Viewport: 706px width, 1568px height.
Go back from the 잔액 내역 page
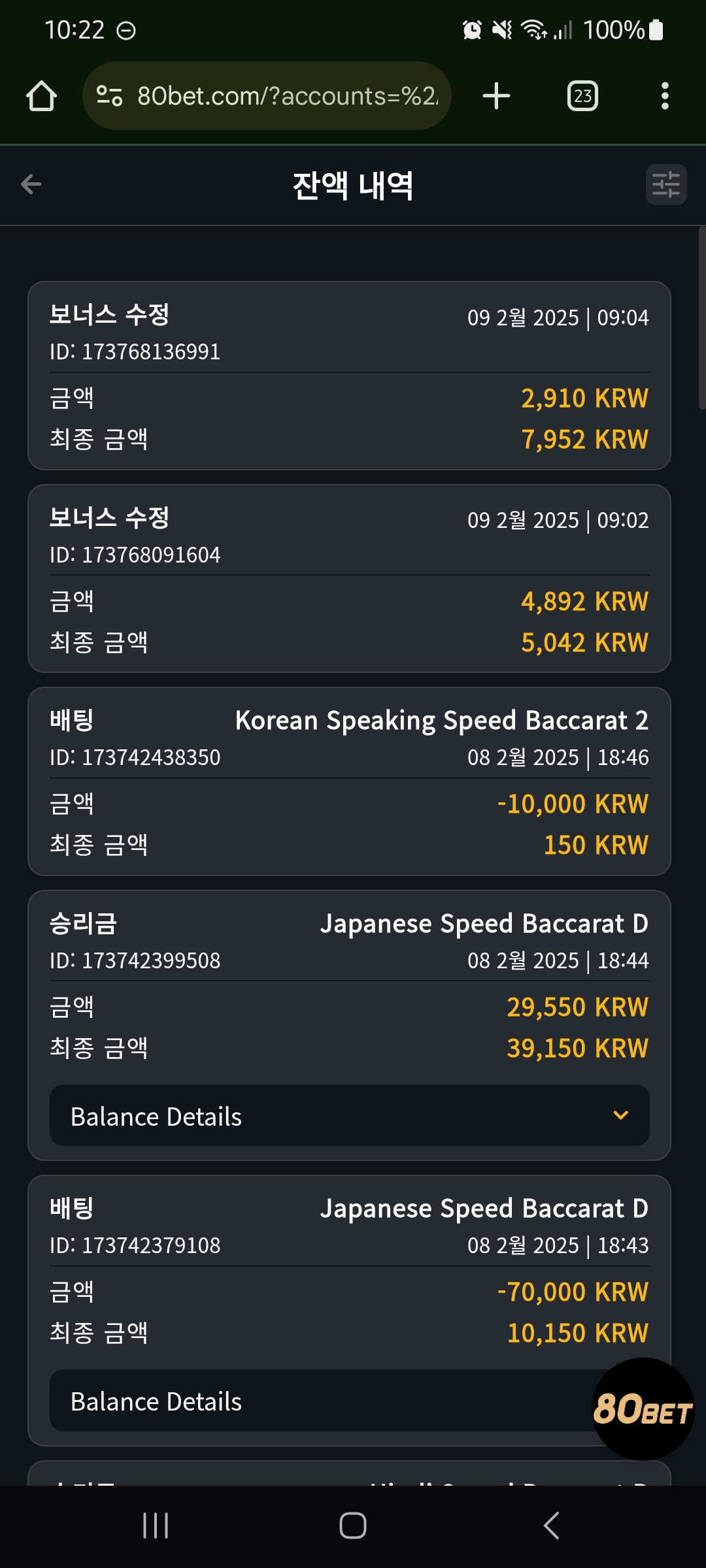[x=31, y=184]
